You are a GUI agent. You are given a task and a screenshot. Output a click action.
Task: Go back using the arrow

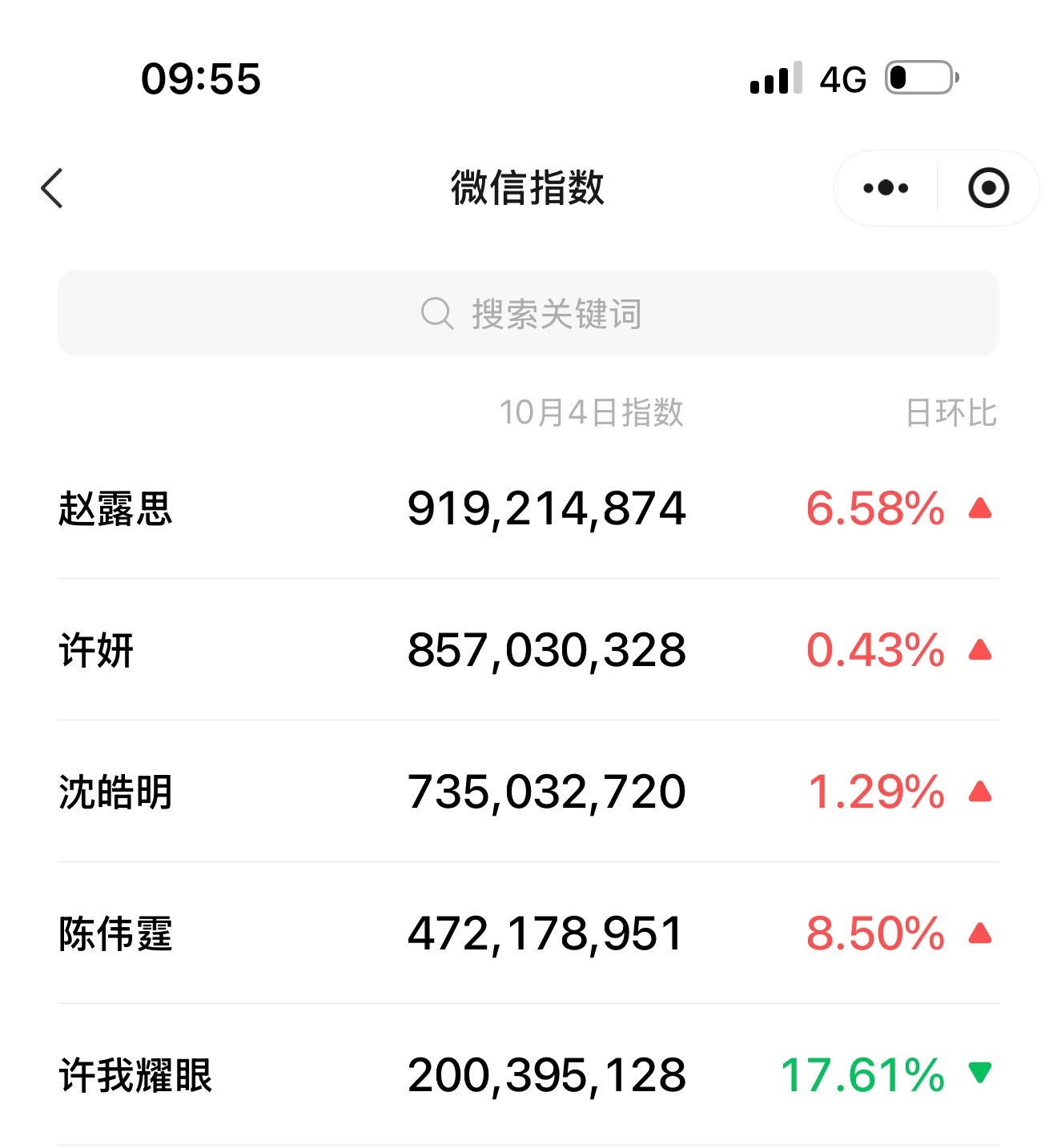[53, 189]
